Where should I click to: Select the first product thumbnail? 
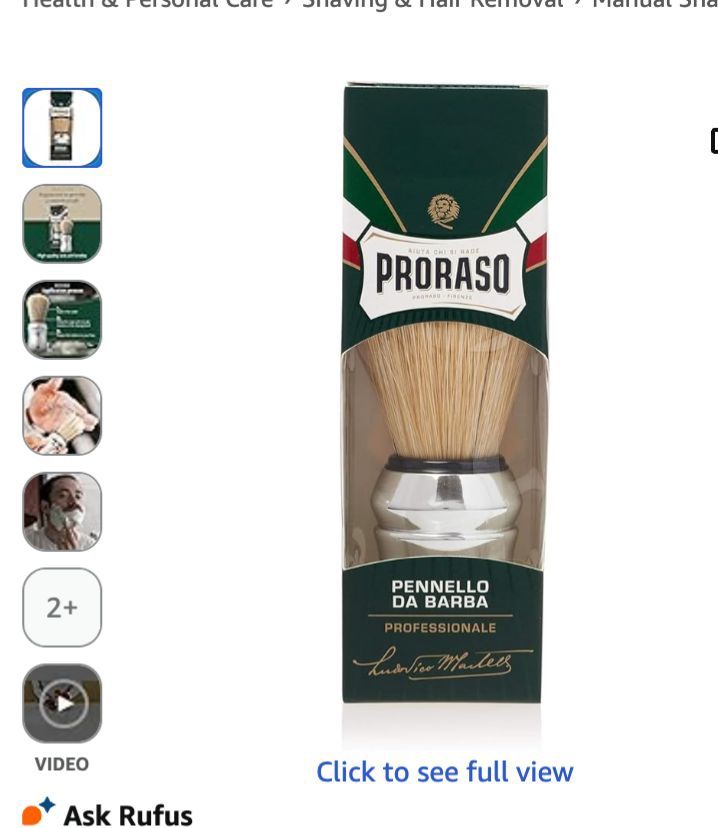tap(62, 128)
